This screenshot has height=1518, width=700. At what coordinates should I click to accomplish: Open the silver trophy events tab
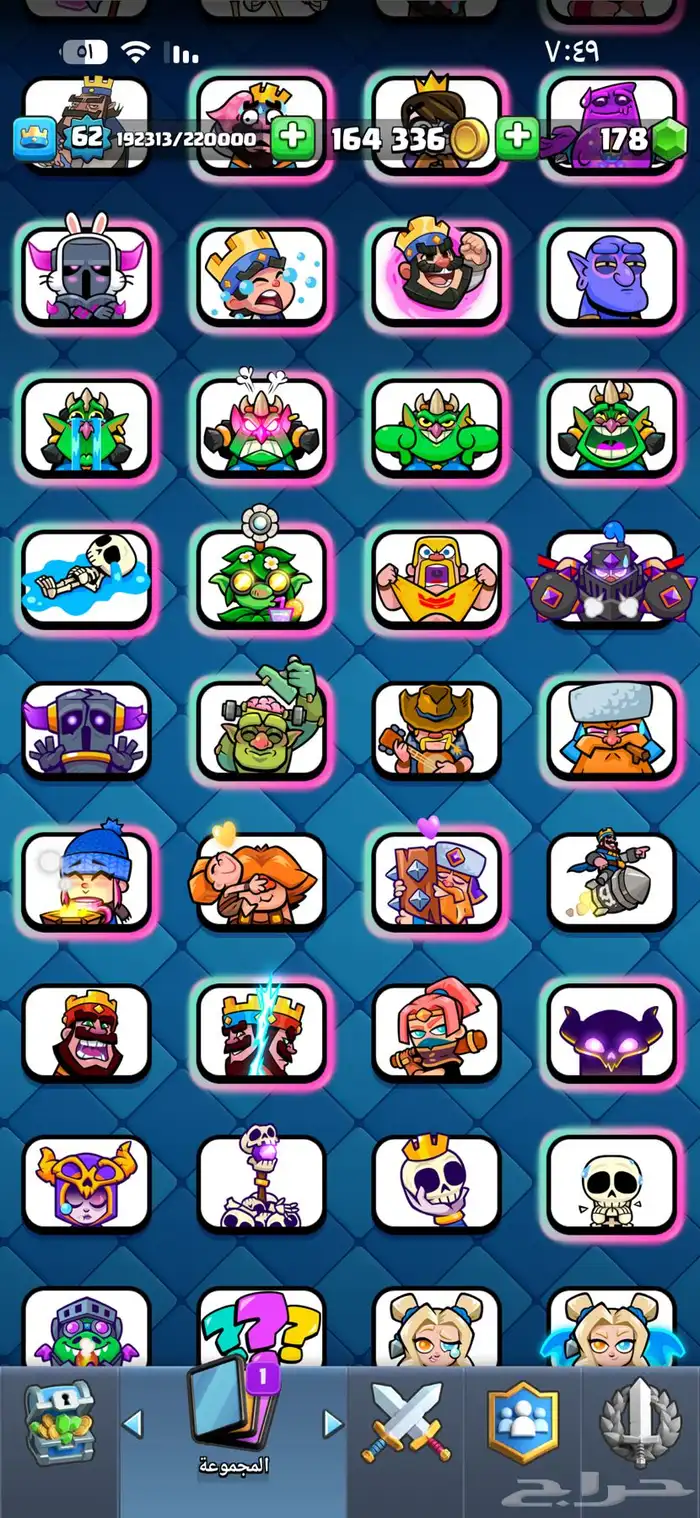click(x=640, y=1421)
